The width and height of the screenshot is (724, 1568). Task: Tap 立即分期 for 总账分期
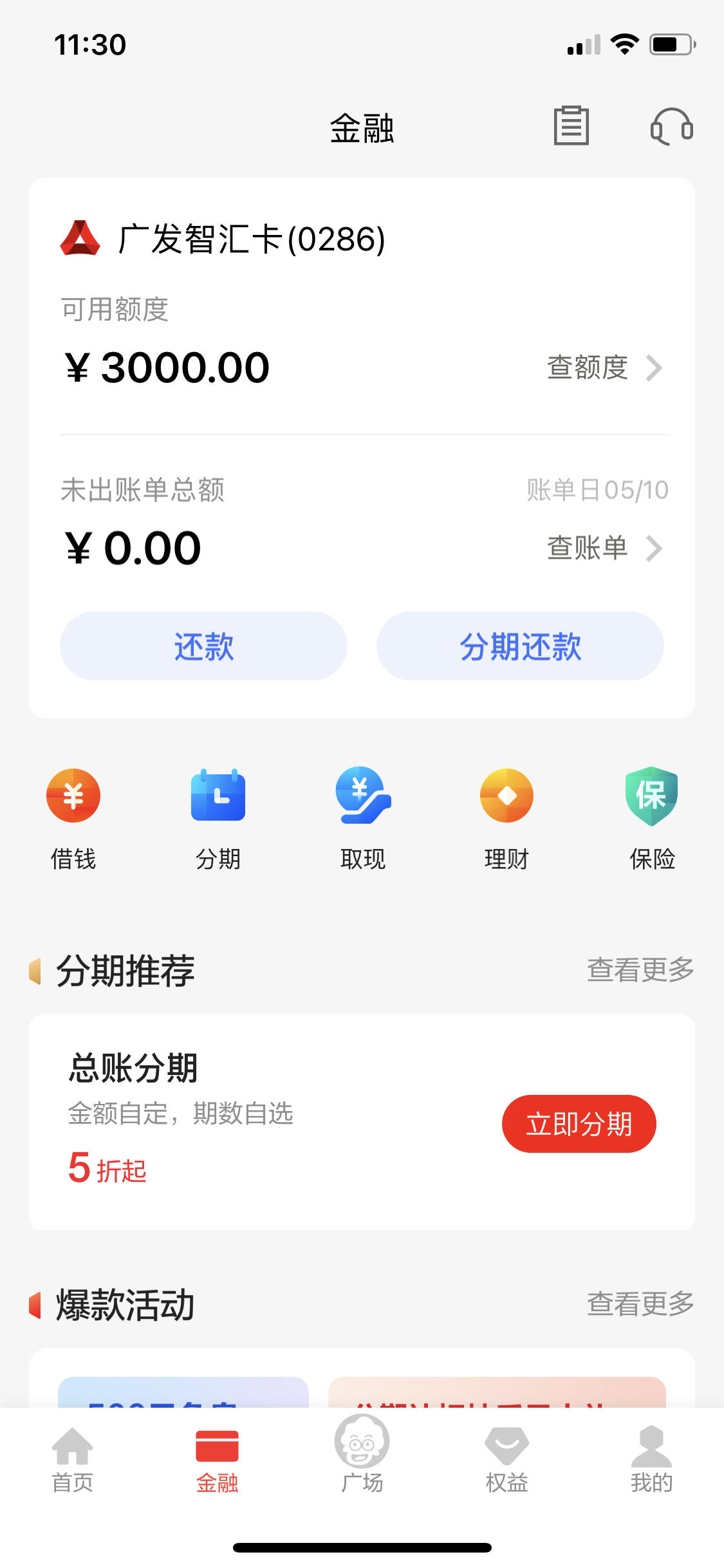tap(579, 1124)
